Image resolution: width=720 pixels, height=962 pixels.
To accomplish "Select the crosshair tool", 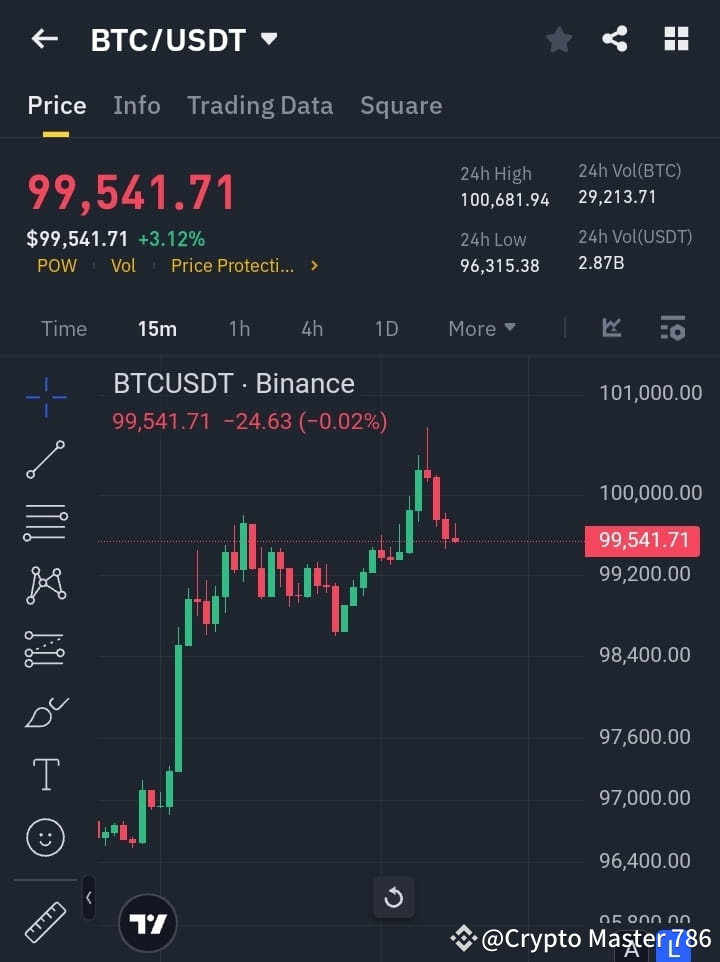I will coord(45,397).
